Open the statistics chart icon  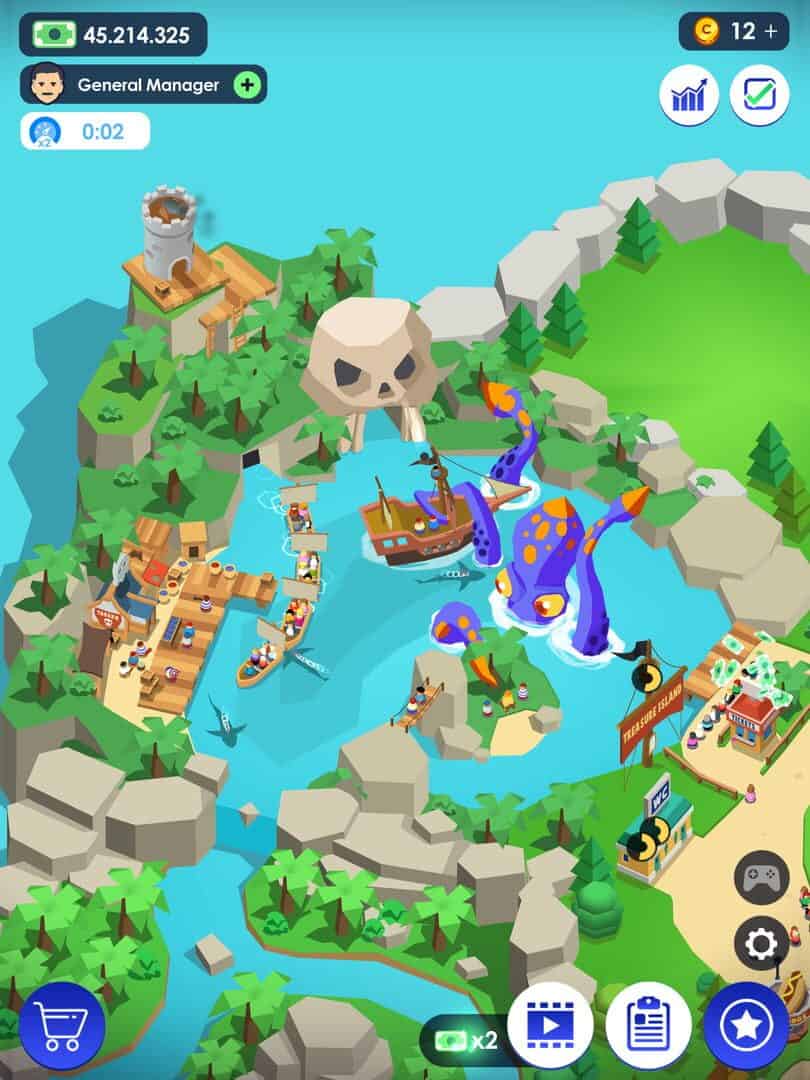pyautogui.click(x=688, y=96)
